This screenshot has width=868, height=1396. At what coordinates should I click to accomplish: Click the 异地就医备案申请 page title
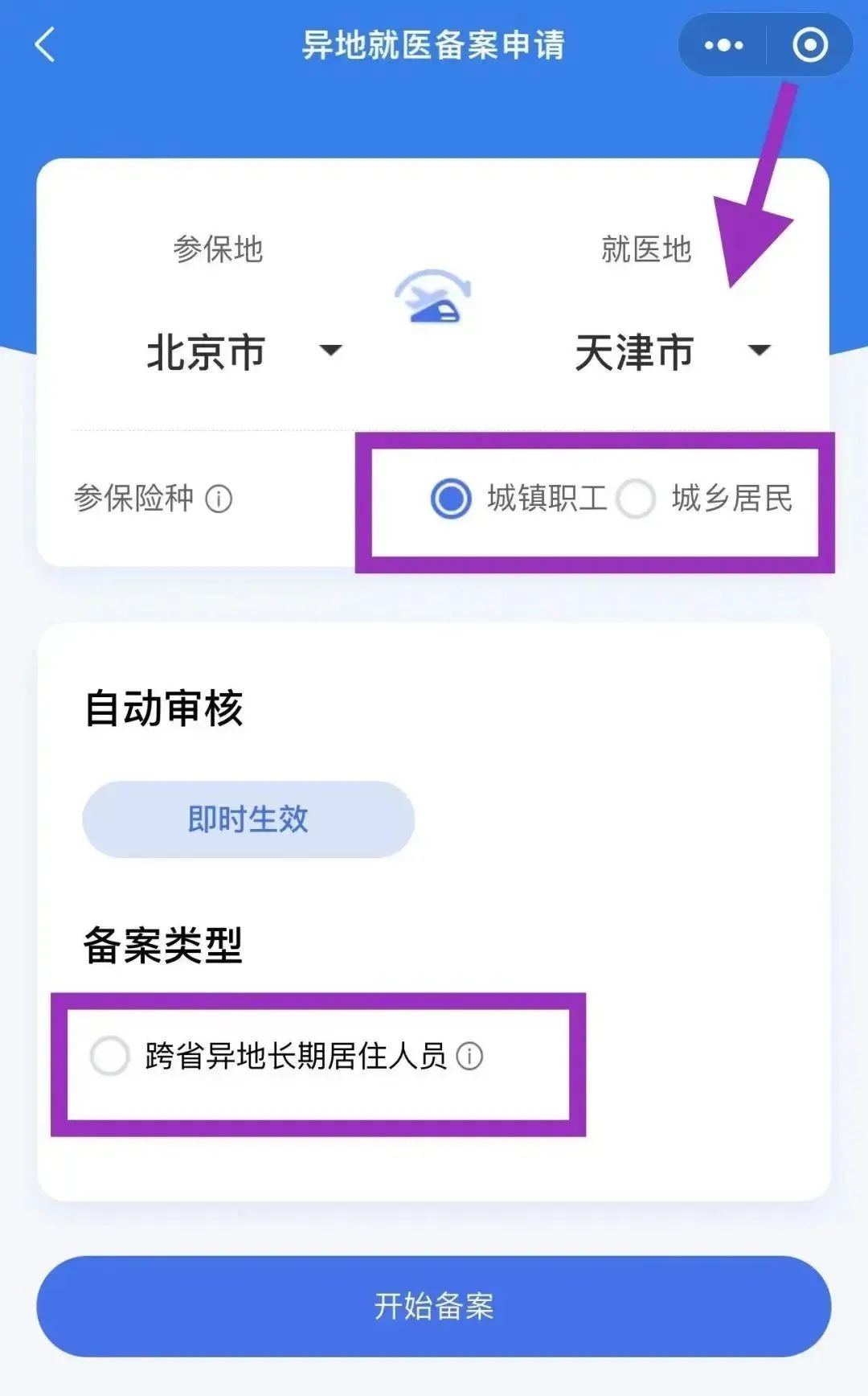click(x=434, y=45)
